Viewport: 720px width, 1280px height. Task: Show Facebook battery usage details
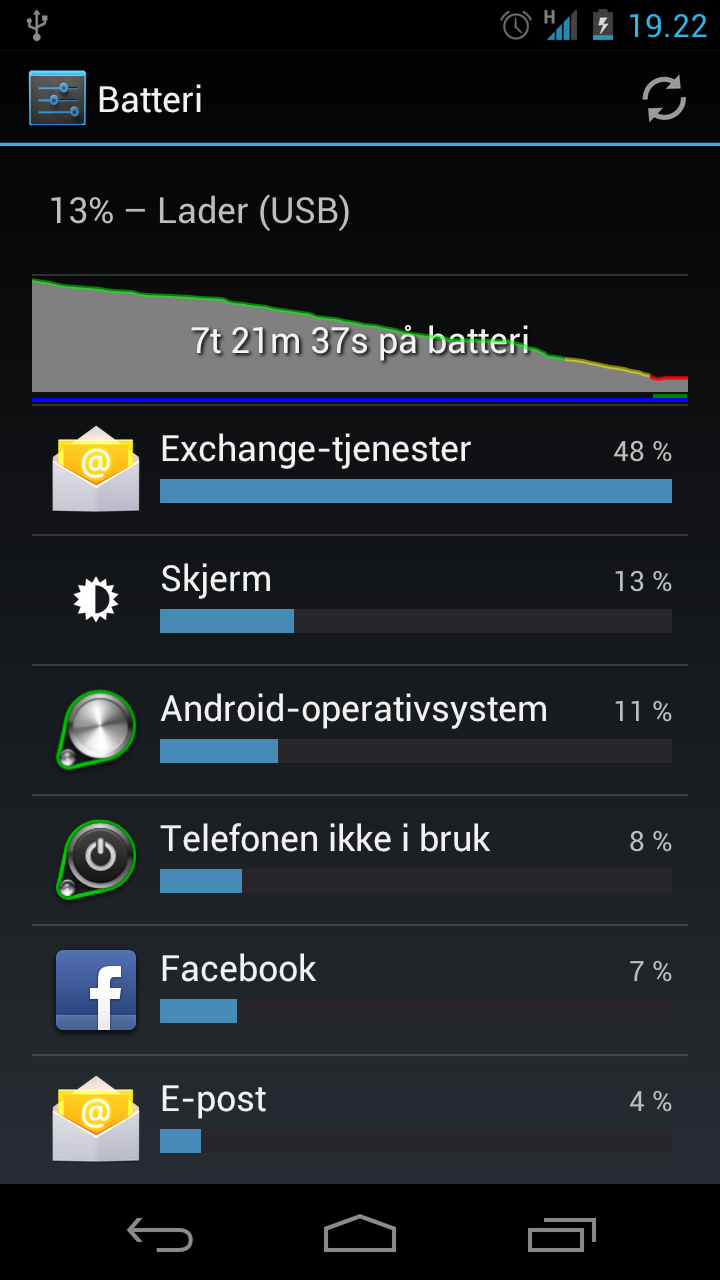click(x=360, y=990)
